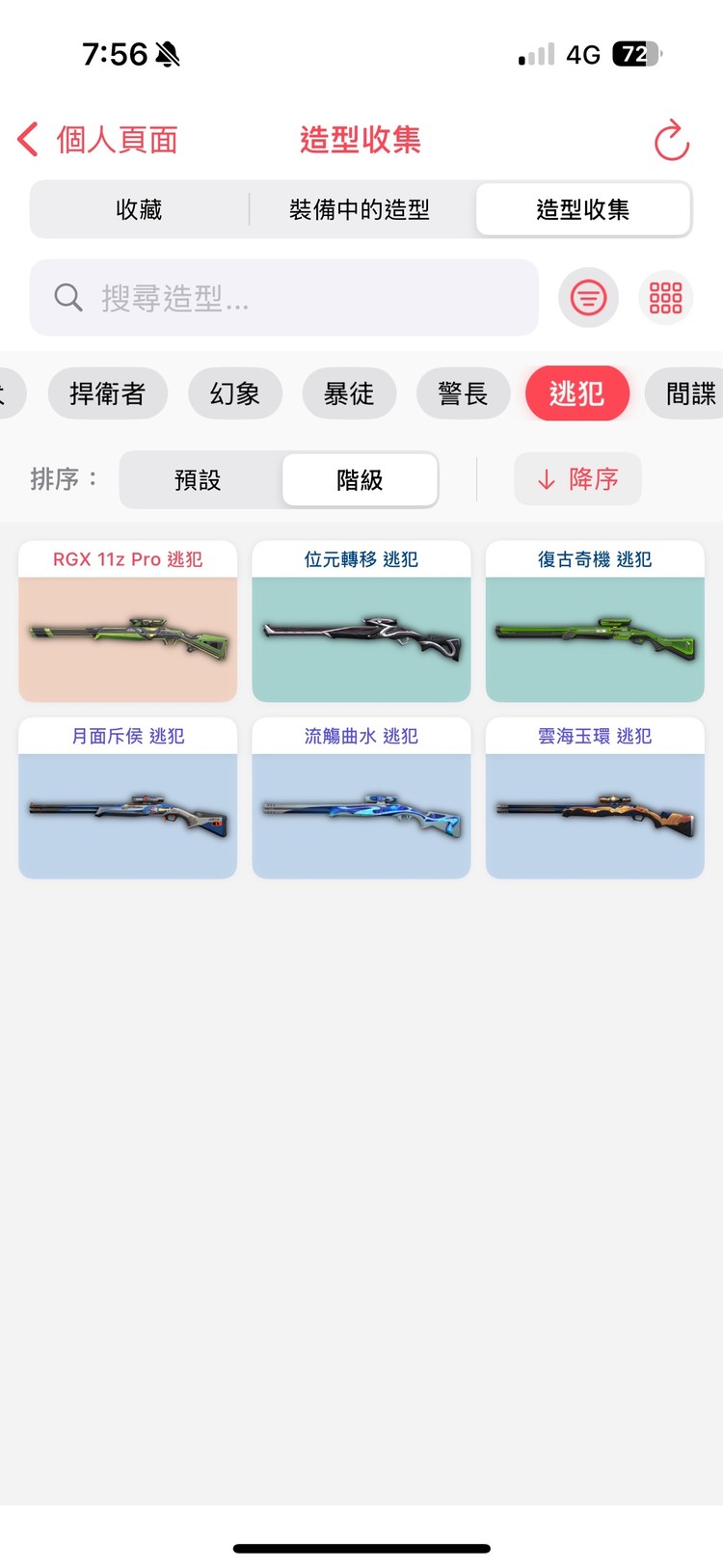
Task: Tap the battery indicator showing 72
Action: (631, 55)
